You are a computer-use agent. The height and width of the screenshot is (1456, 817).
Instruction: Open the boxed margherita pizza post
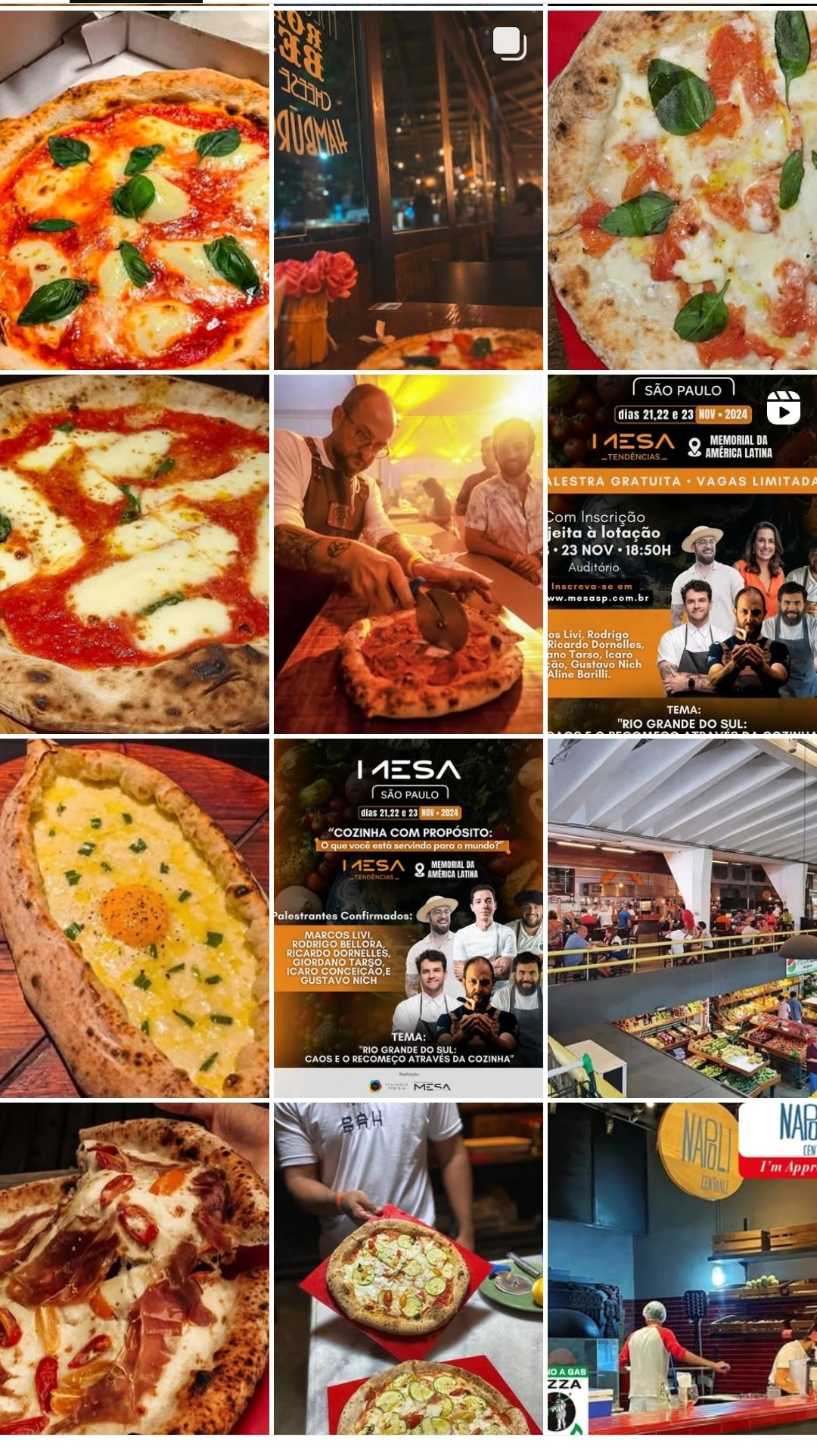click(135, 189)
